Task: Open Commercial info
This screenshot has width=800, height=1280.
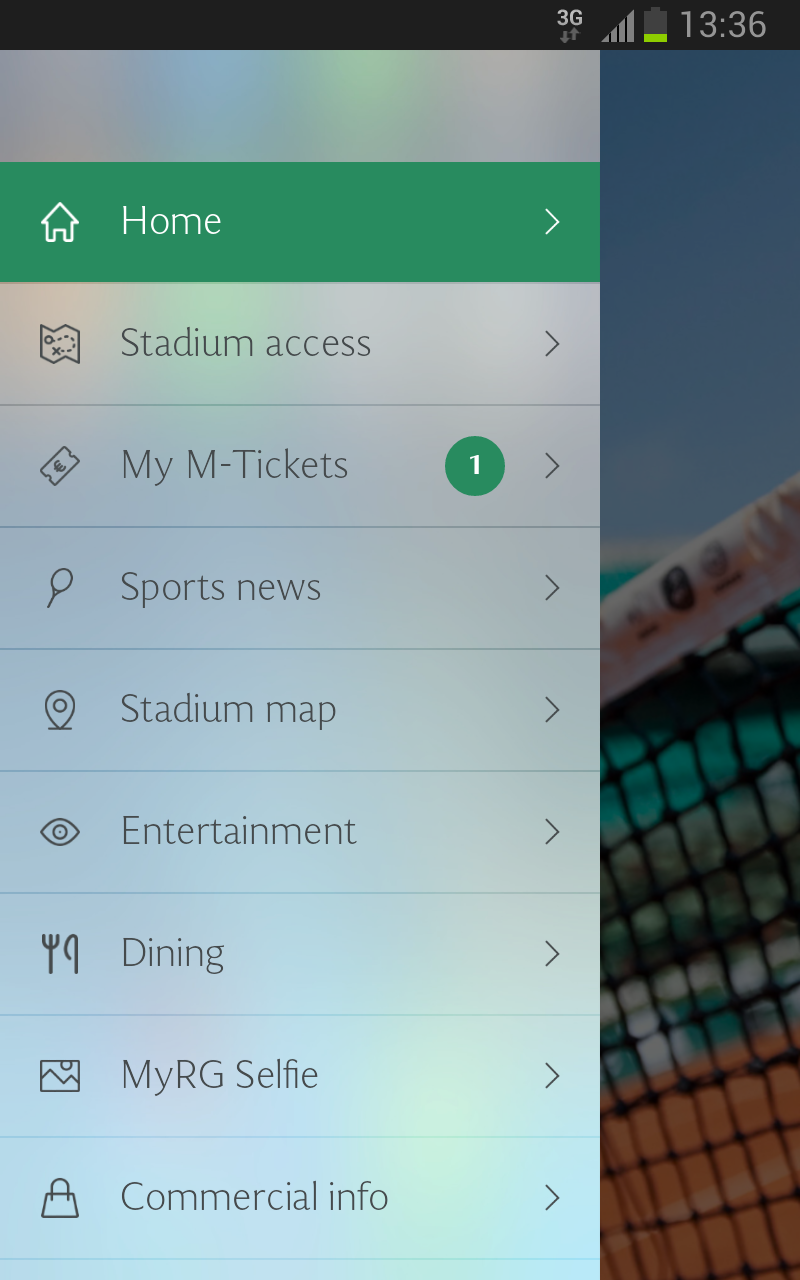Action: pyautogui.click(x=300, y=1198)
